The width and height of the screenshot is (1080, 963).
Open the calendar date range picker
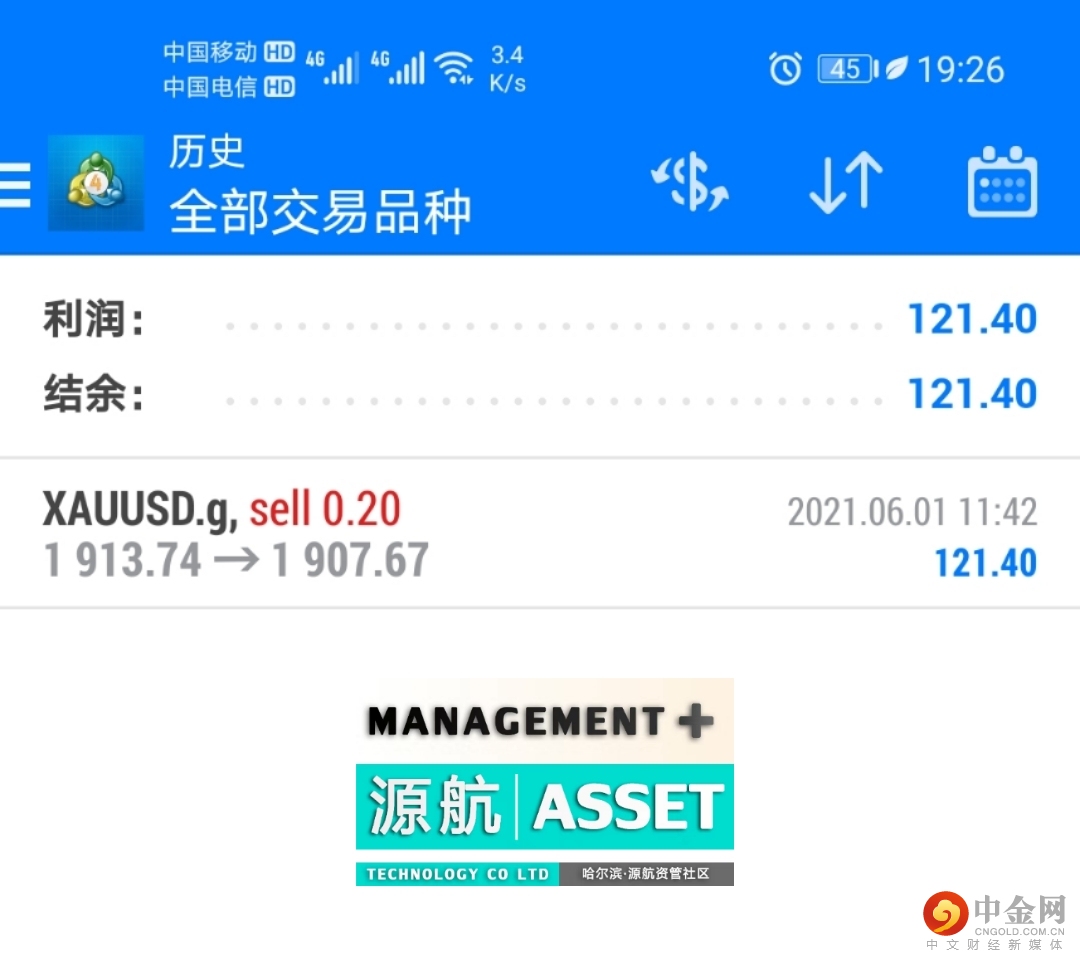click(x=1002, y=184)
